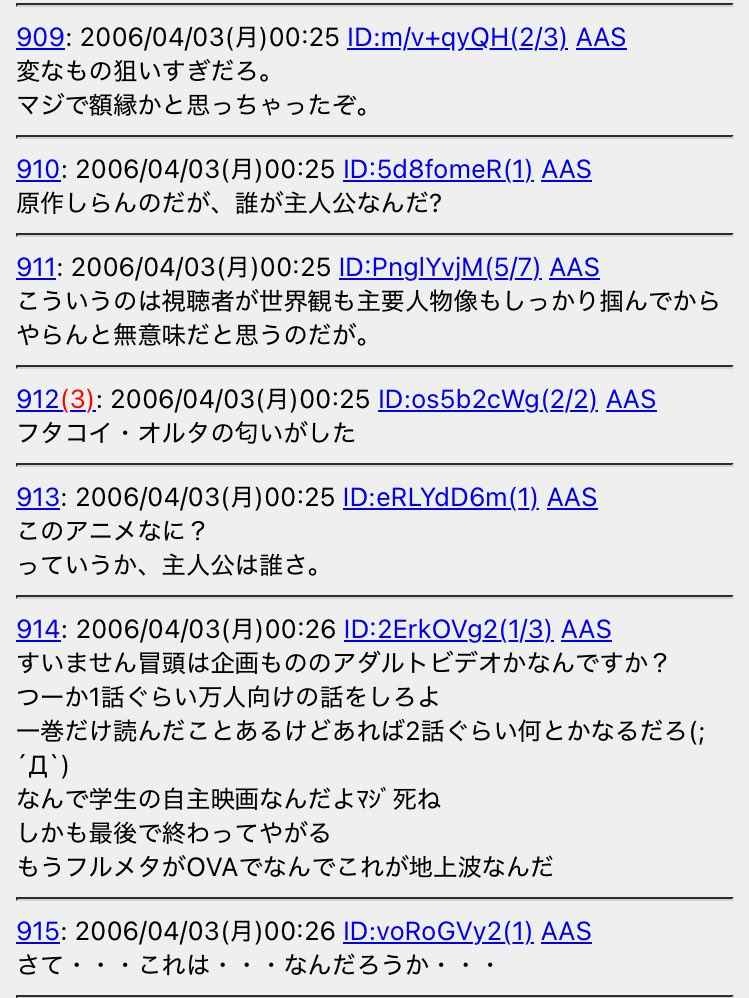Open AAS link for post 914

pyautogui.click(x=586, y=630)
